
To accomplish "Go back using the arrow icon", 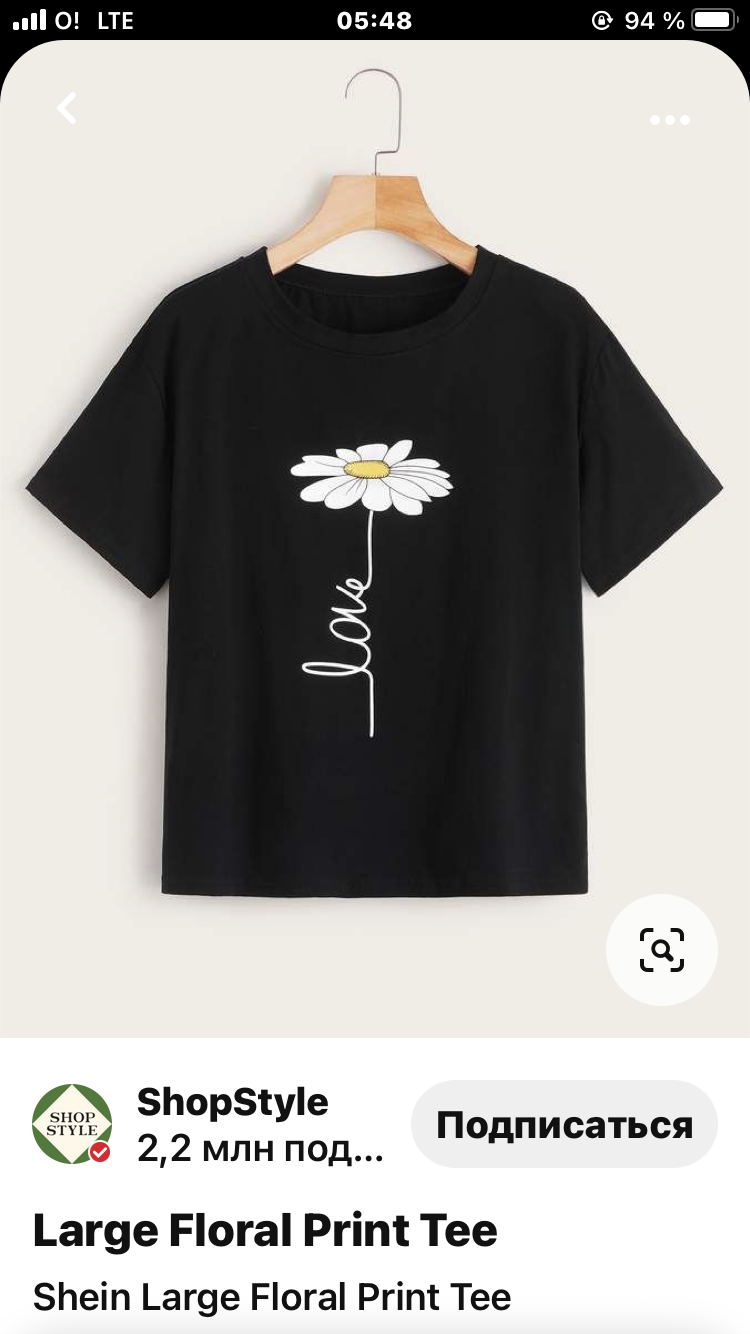I will (x=67, y=108).
